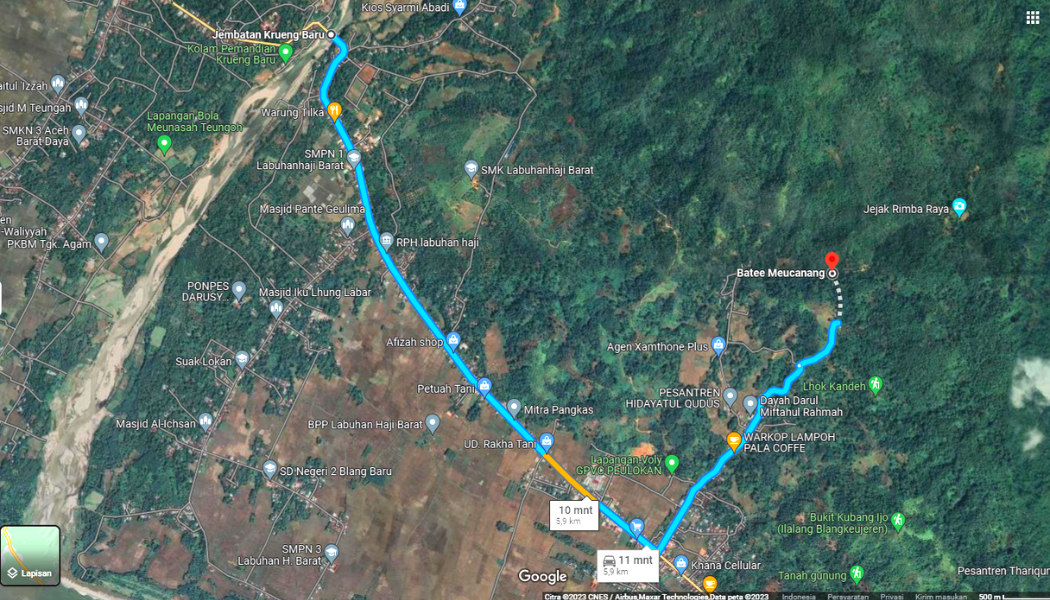Select the 11 mnt driving route label
Viewport: 1050px width, 600px height.
[x=628, y=565]
